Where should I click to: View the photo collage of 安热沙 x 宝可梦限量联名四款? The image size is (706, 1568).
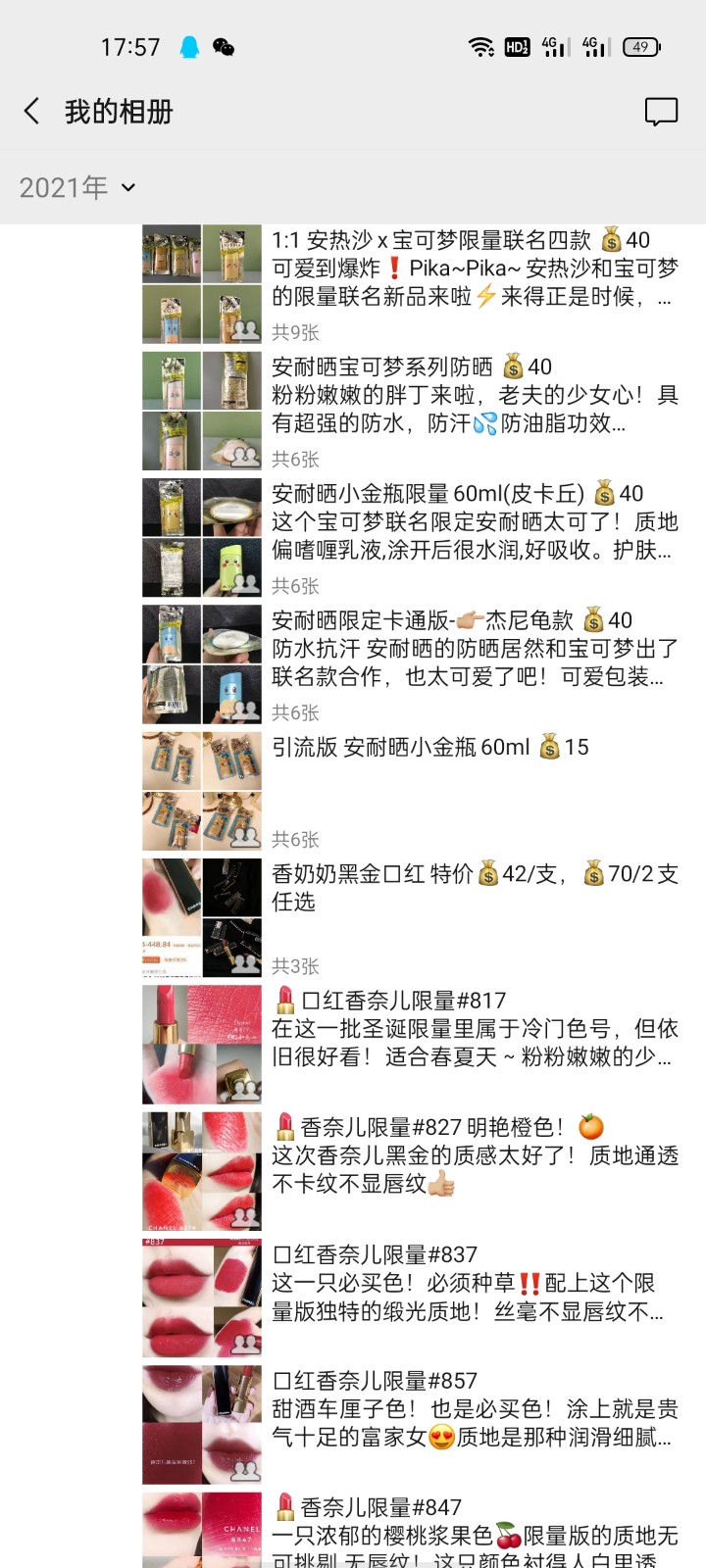[202, 284]
